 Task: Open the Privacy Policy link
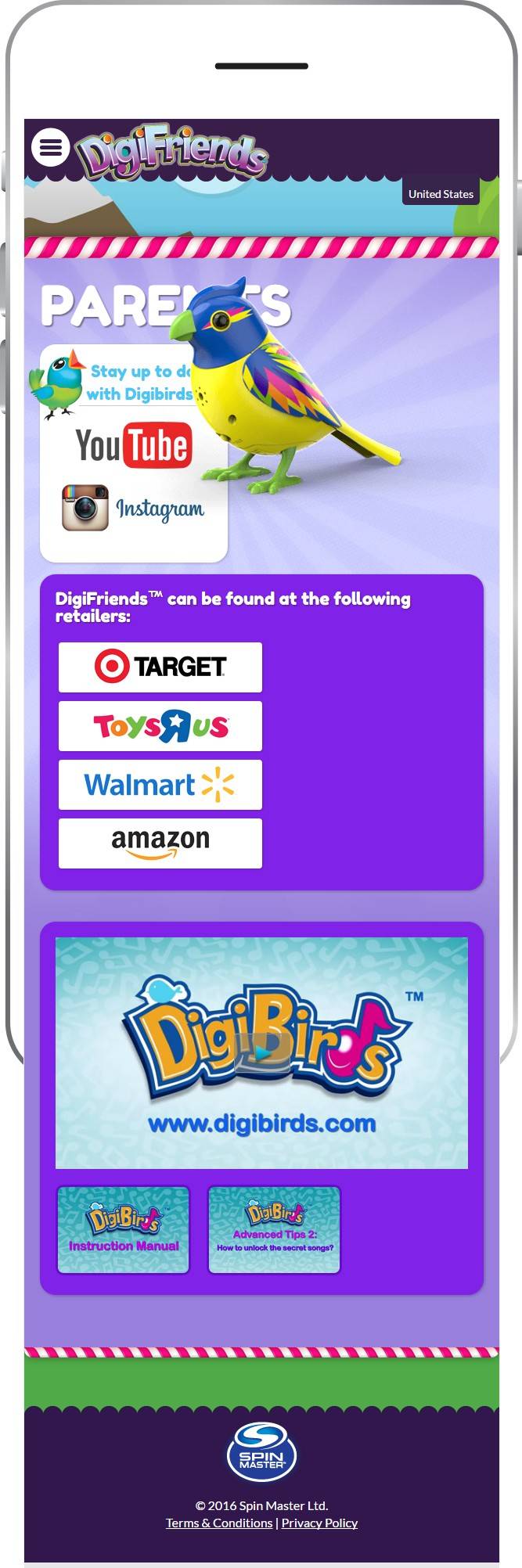click(x=319, y=1523)
